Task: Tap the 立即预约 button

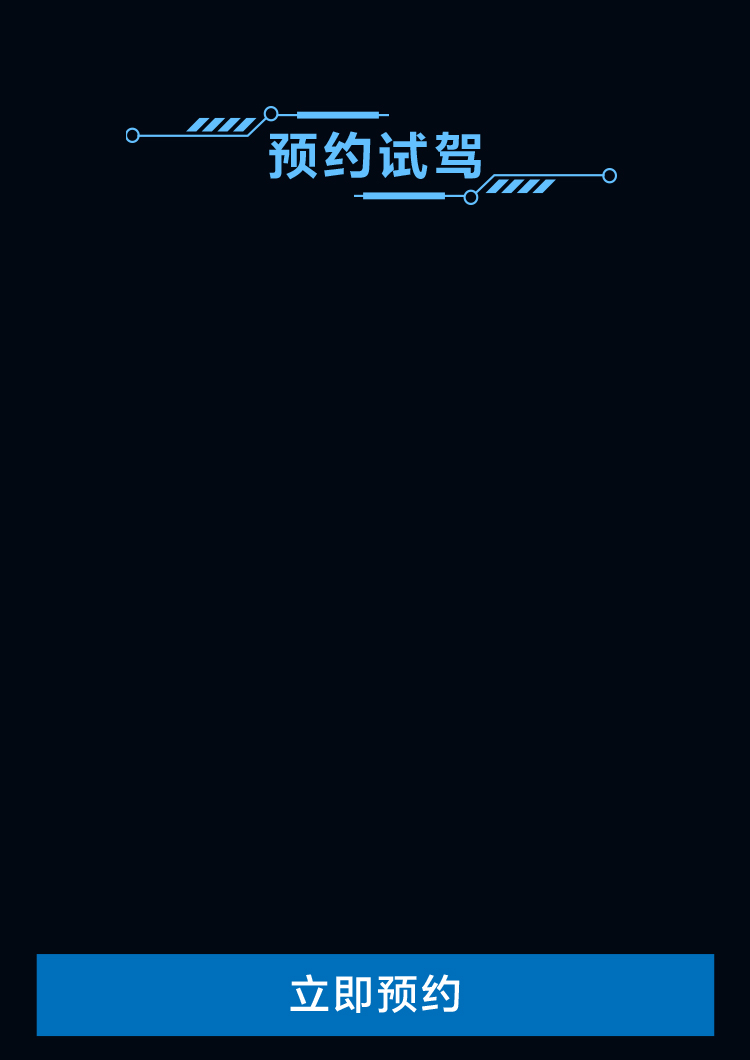Action: click(375, 995)
